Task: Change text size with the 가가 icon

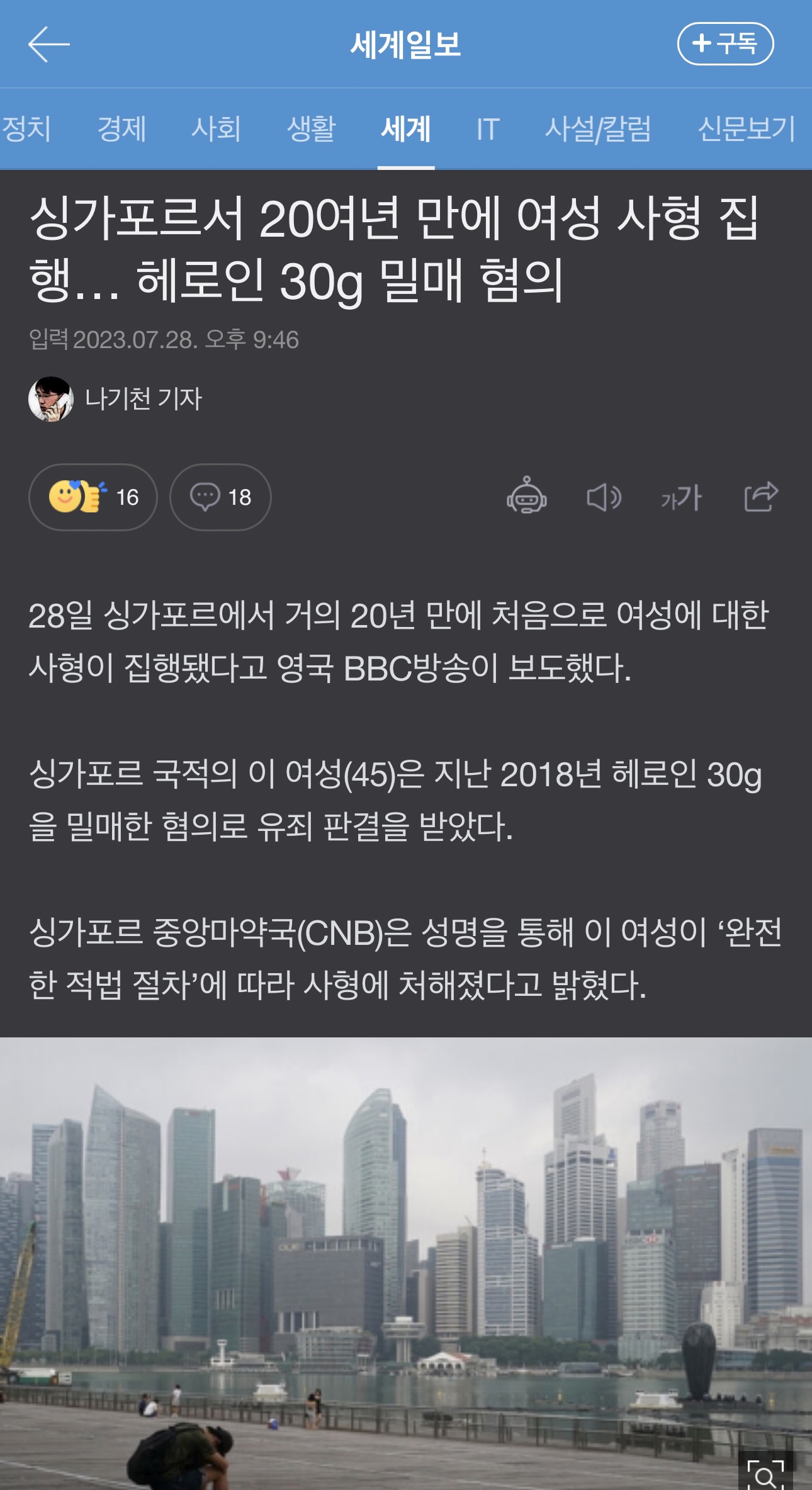Action: pos(682,497)
